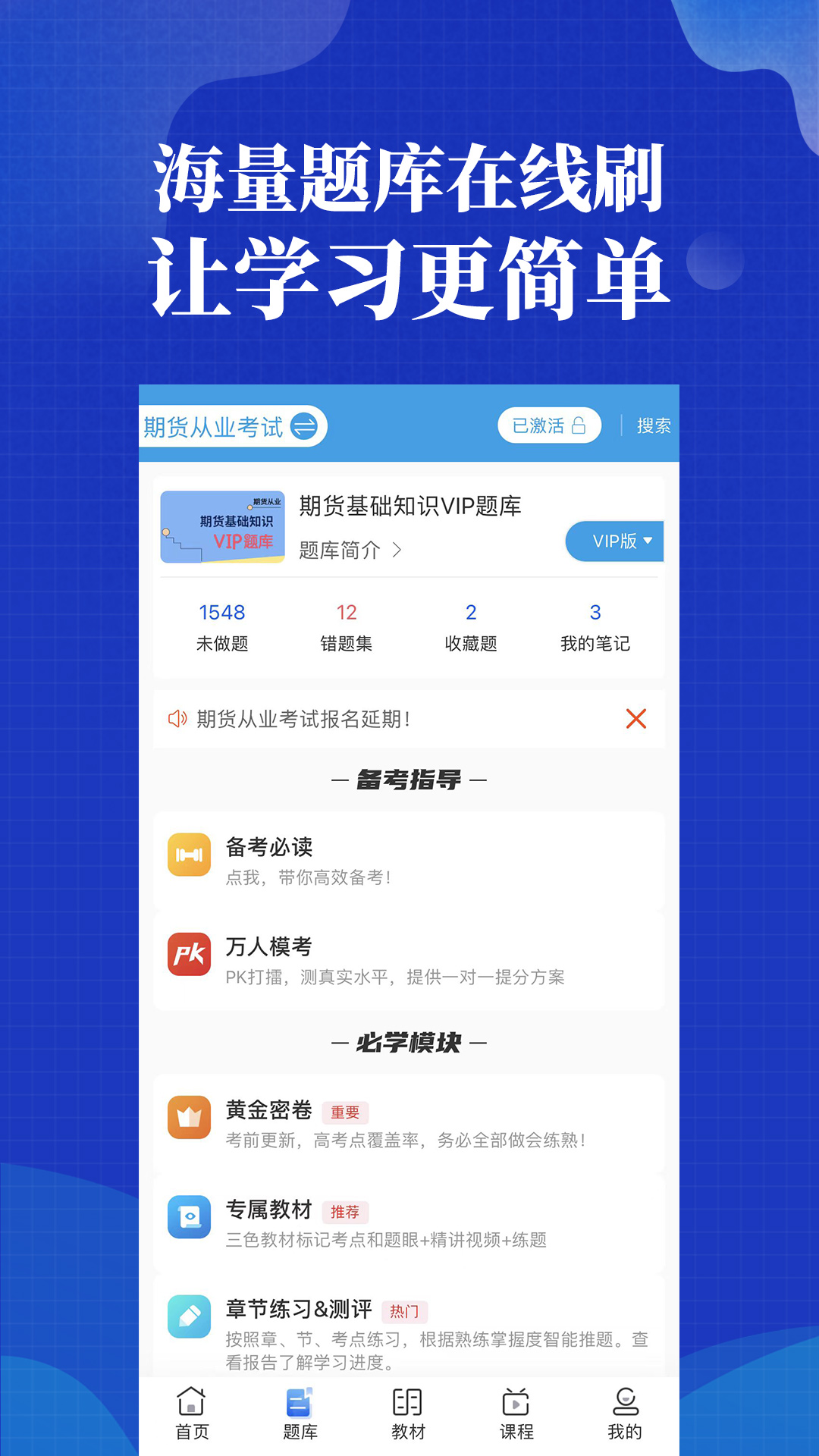The width and height of the screenshot is (819, 1456).
Task: Tap the lock icon next to 已激活
Action: coord(579,425)
